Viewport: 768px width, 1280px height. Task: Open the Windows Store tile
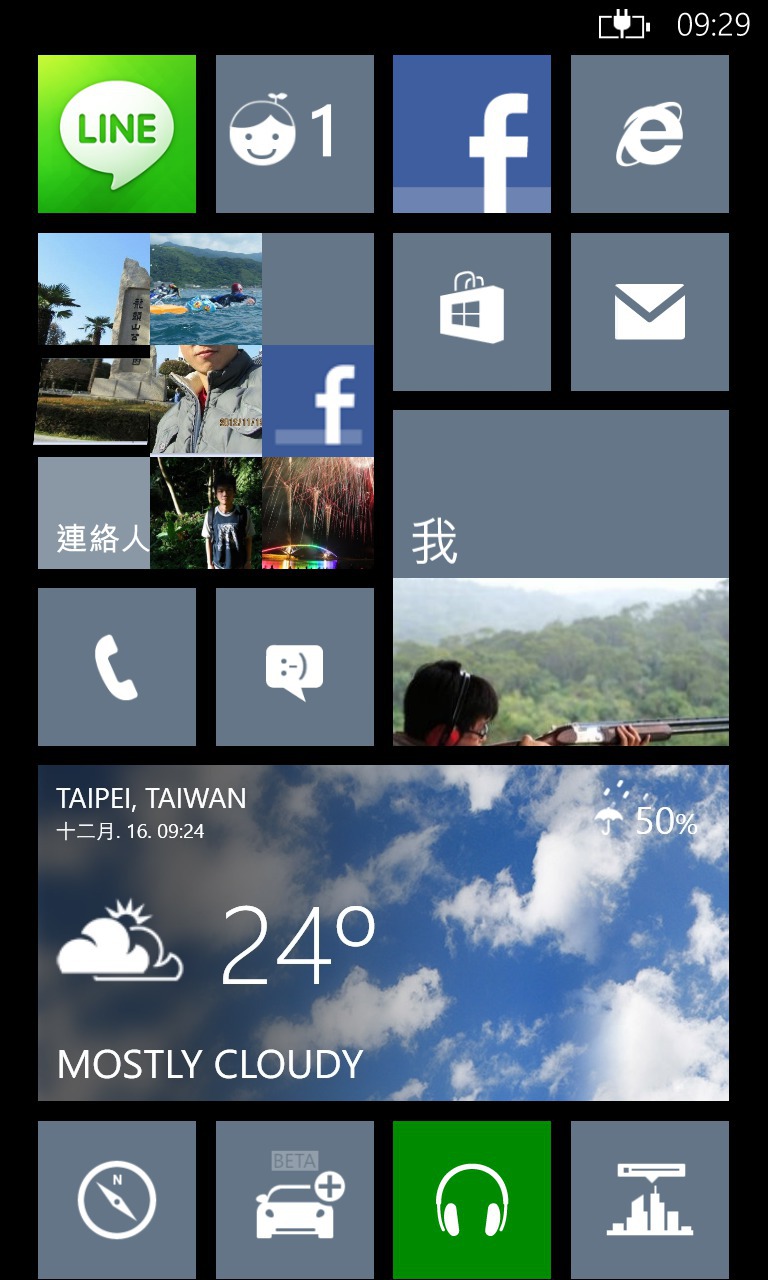tap(472, 312)
